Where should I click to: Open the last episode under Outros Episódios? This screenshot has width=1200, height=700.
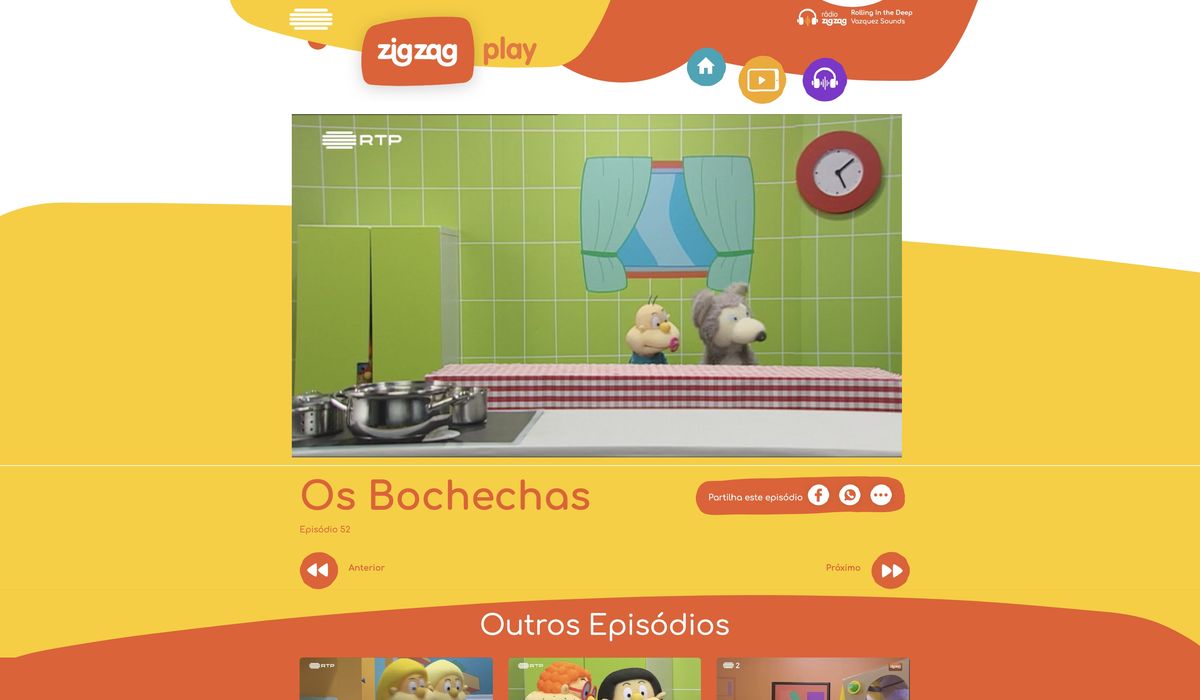click(812, 679)
